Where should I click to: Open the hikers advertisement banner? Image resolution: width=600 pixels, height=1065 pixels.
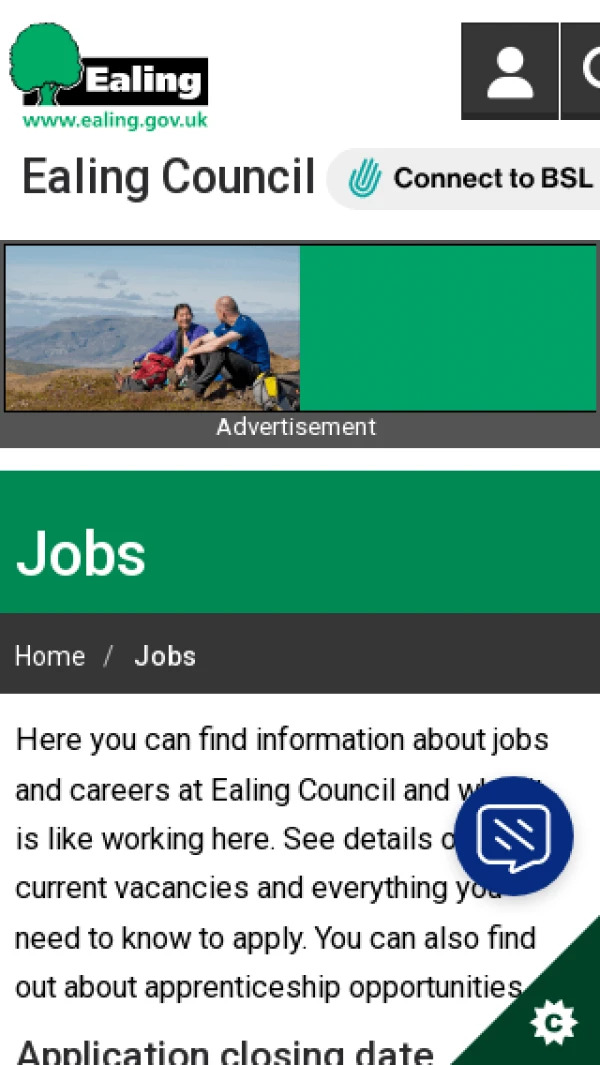click(x=300, y=328)
